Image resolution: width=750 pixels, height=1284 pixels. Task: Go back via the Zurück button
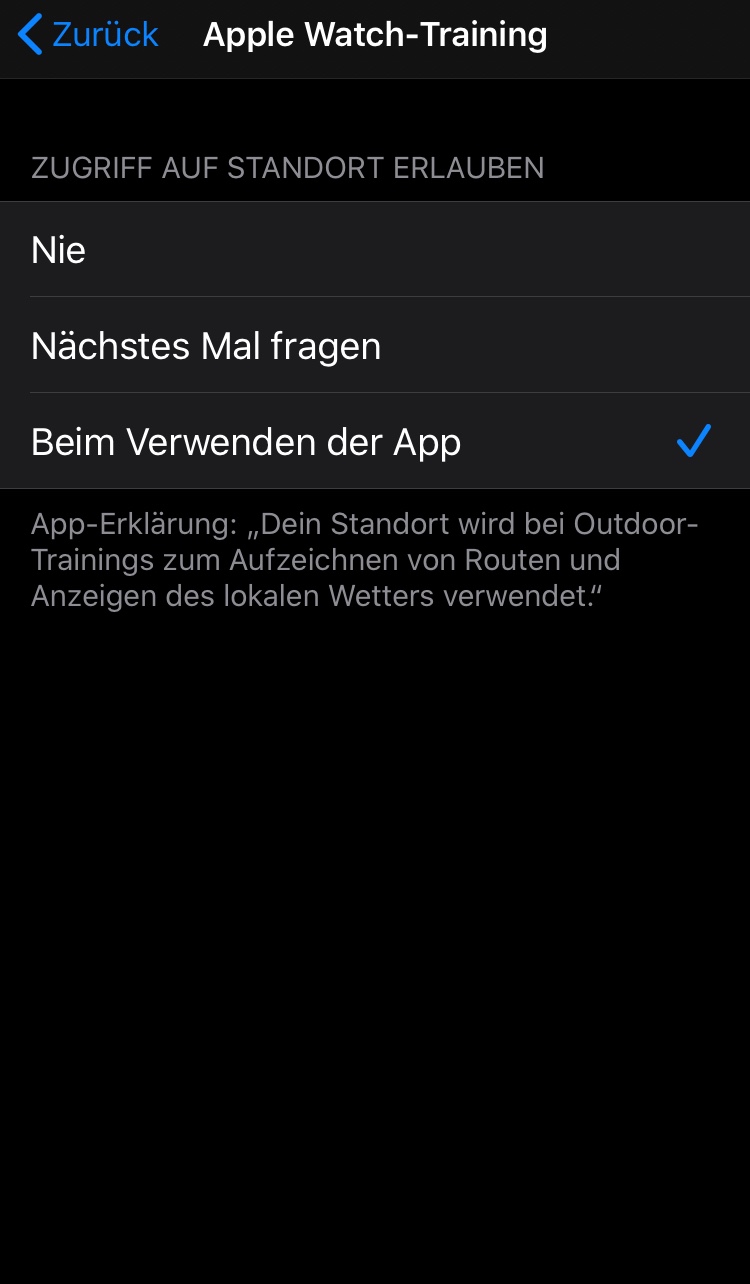(x=88, y=35)
